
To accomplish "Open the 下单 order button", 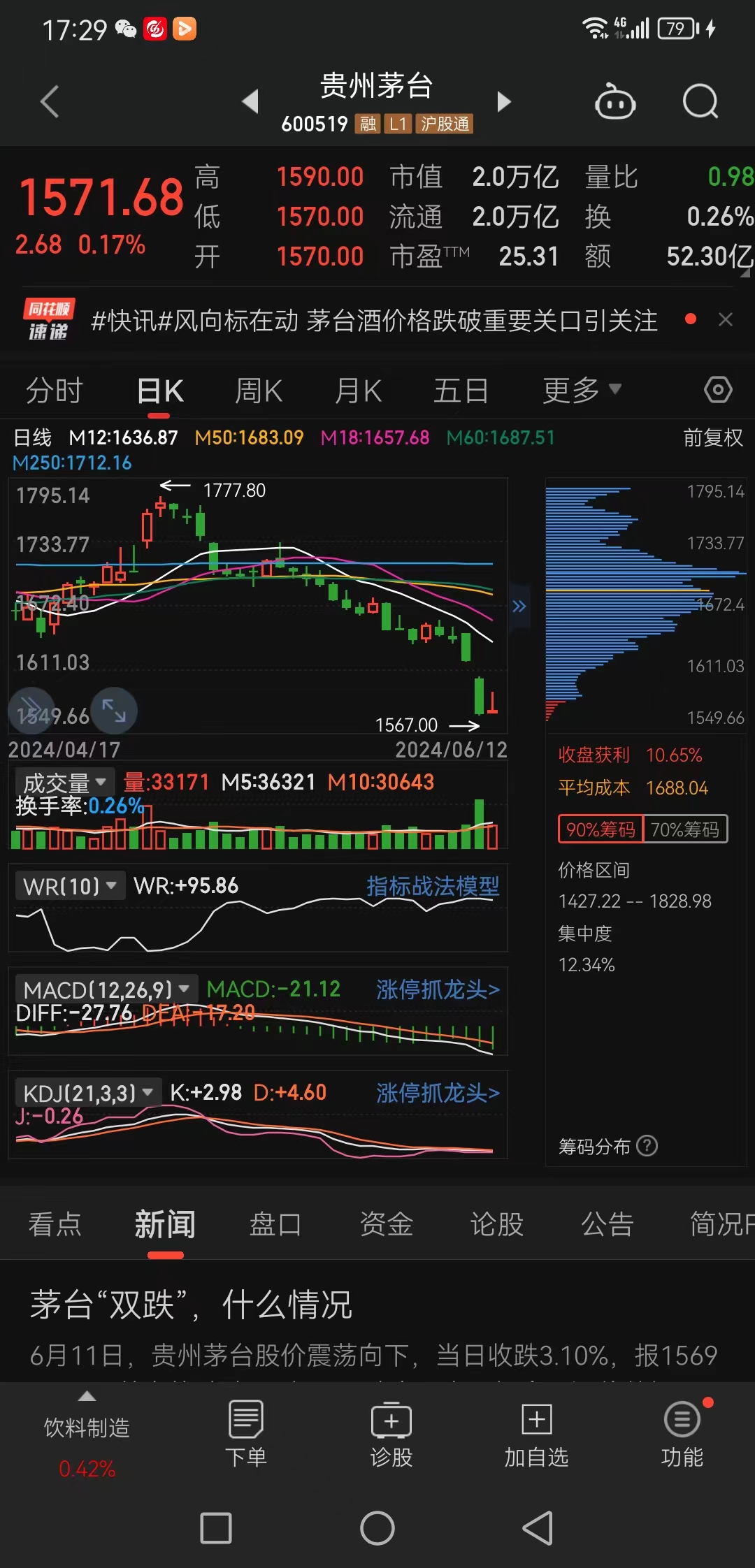I will (x=245, y=1434).
